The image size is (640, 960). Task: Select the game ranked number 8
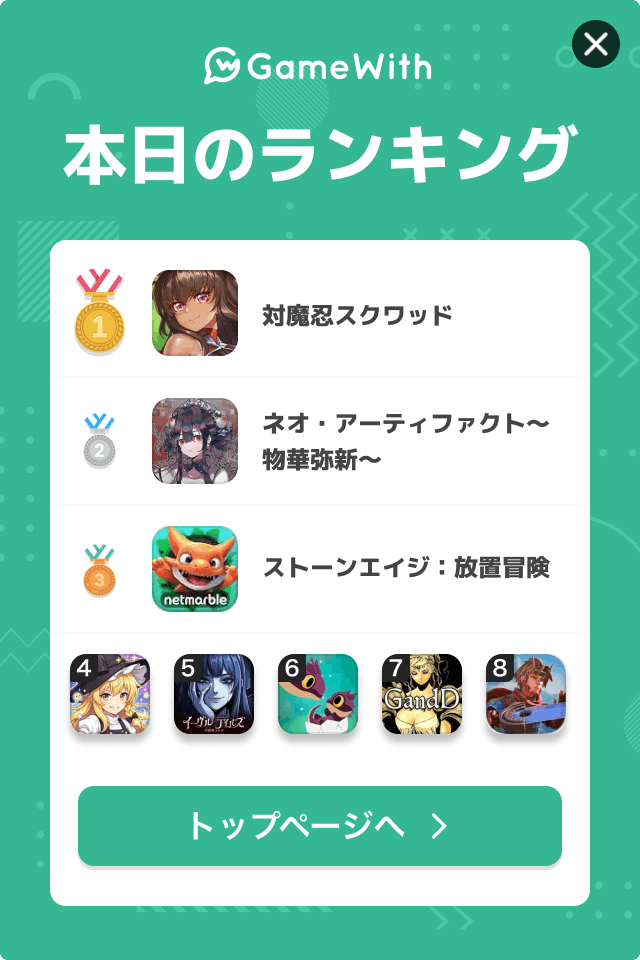point(526,694)
